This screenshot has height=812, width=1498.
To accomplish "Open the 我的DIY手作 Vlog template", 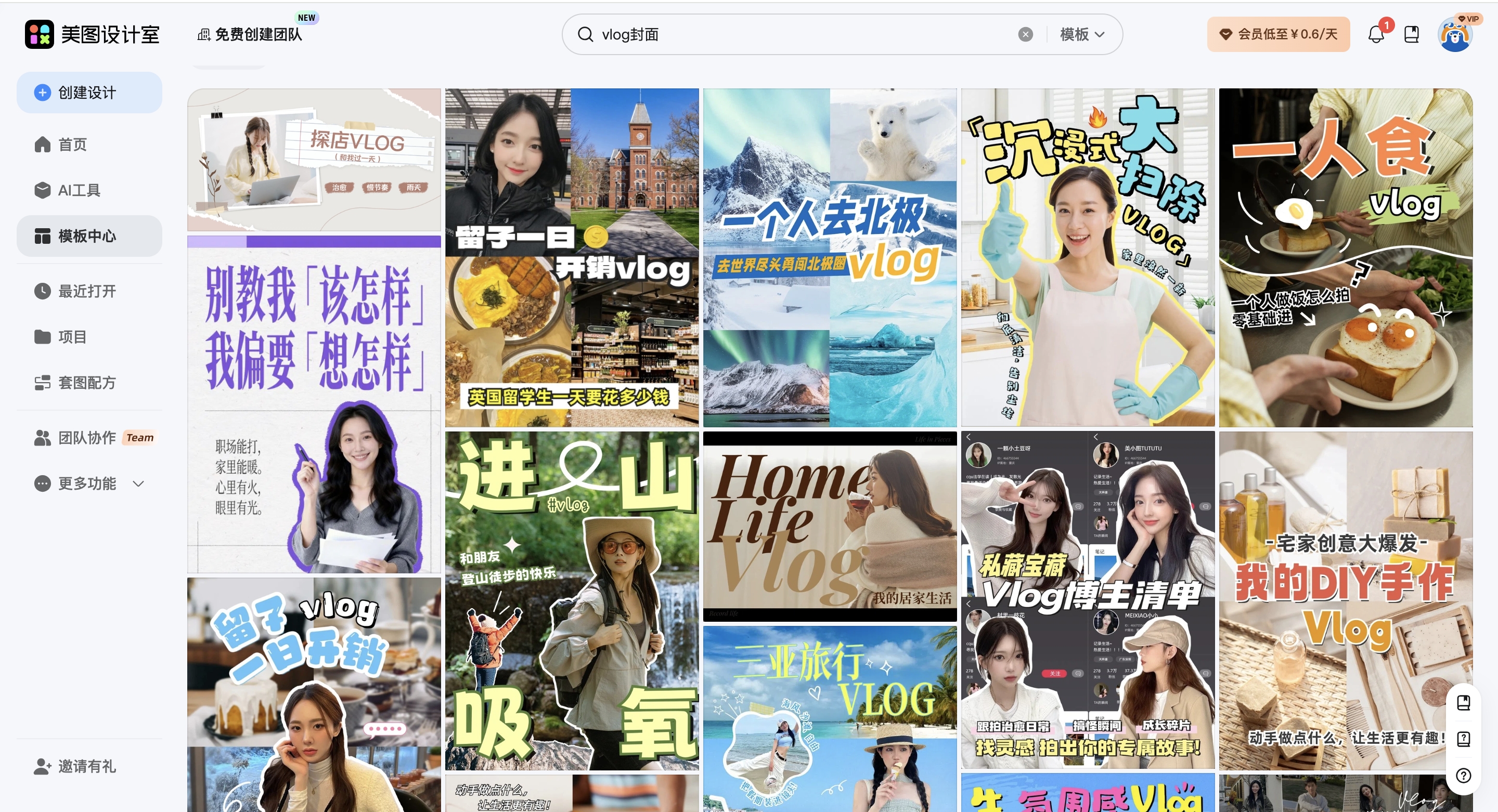I will tap(1346, 600).
